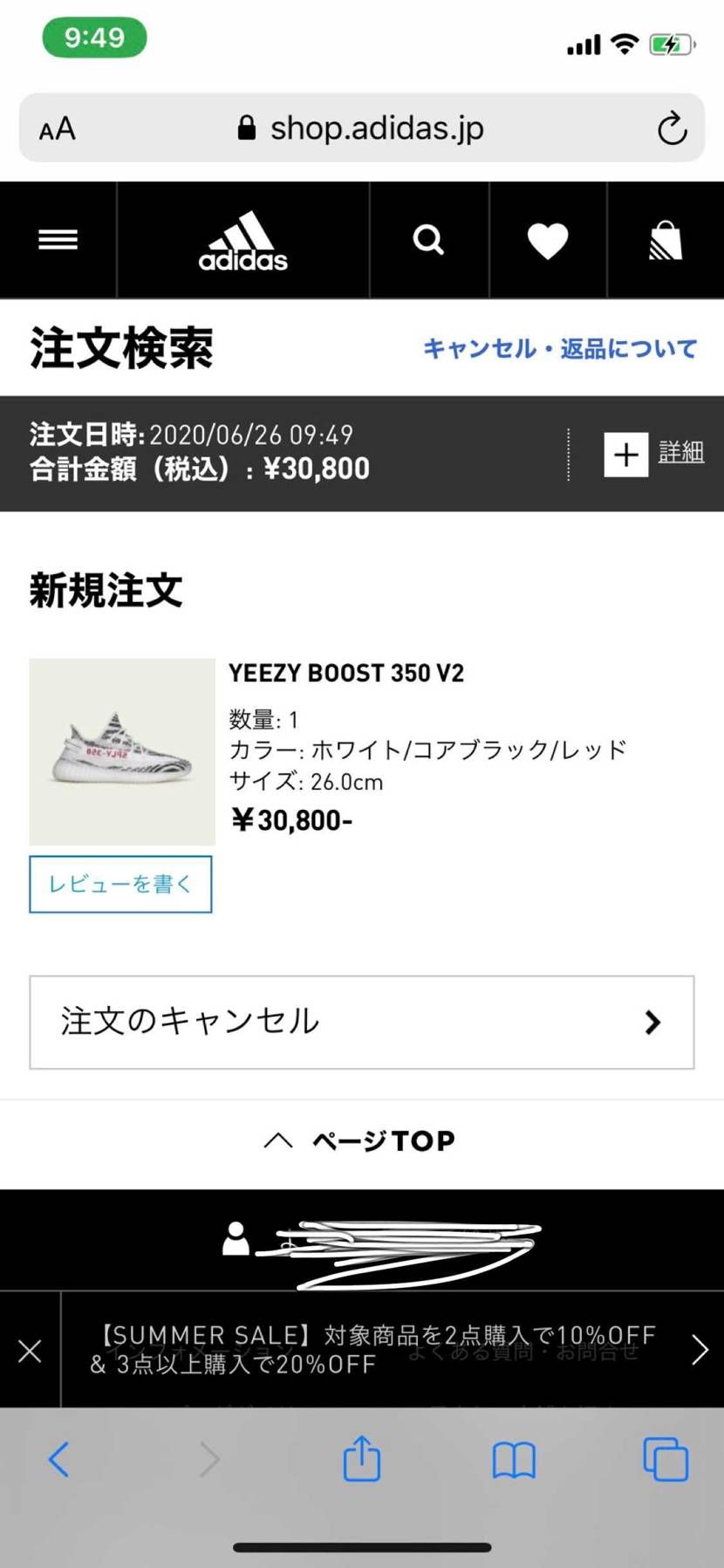Go back in Safari

click(58, 1459)
